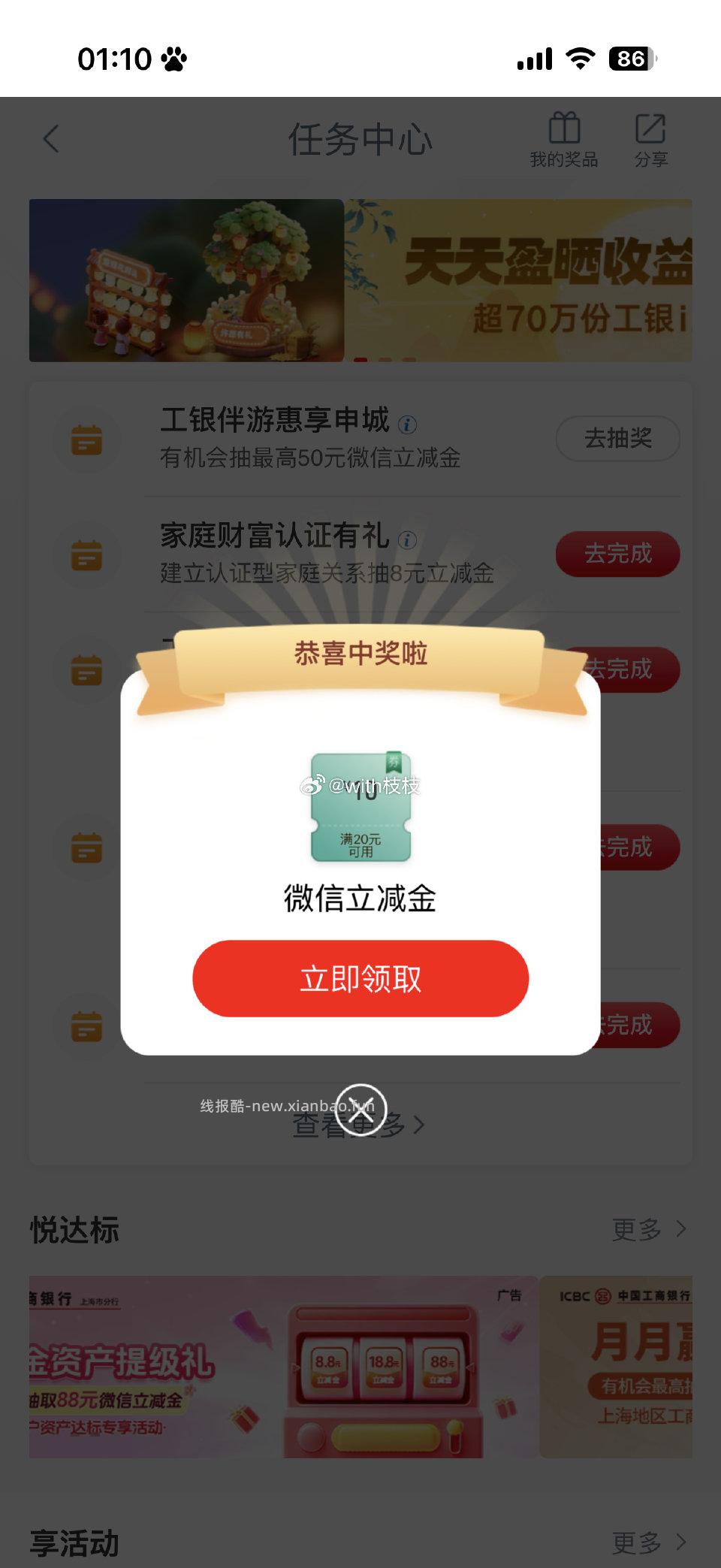Screen dimensions: 721x1568
Task: Open info icon next to 工银伴游惠享申城
Action: [x=408, y=424]
